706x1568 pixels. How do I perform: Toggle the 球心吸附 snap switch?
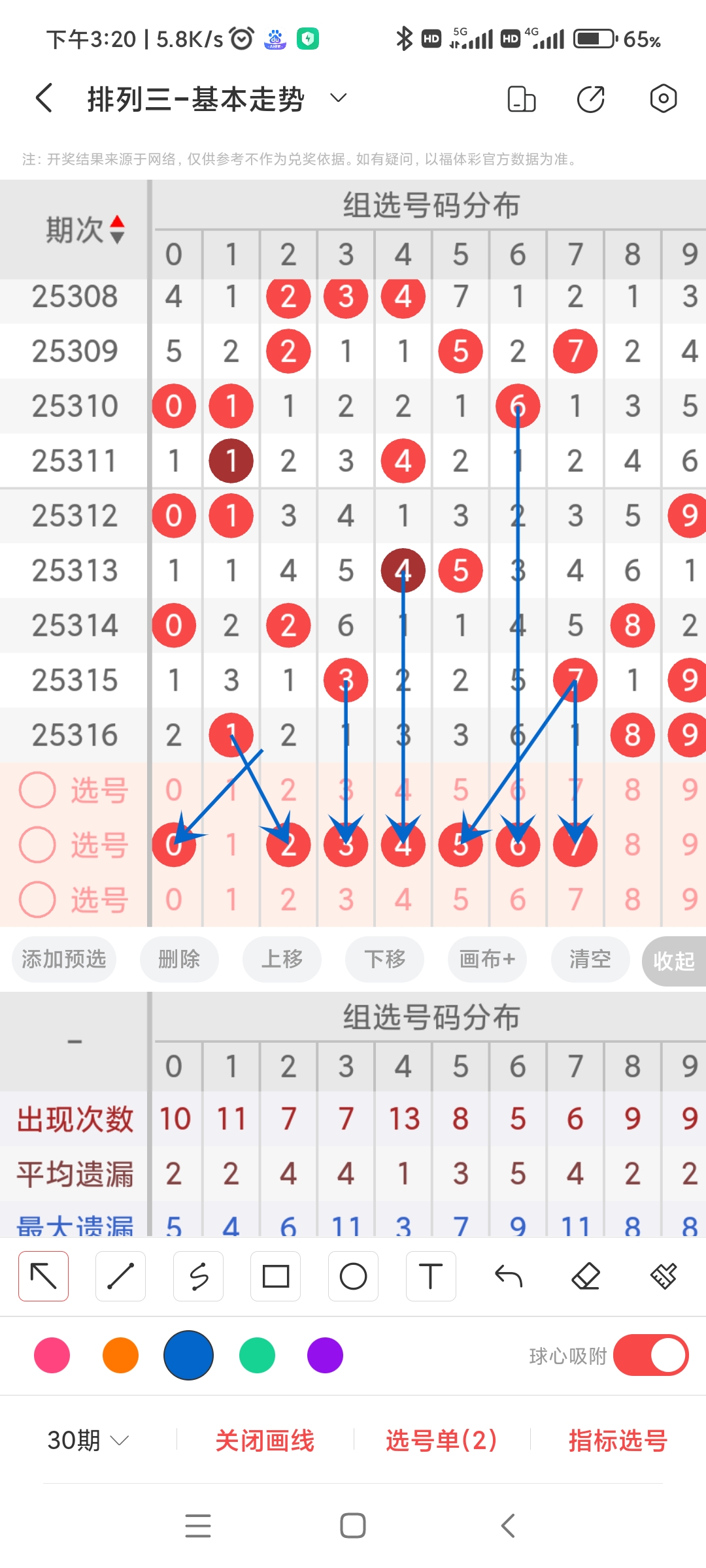[651, 1356]
